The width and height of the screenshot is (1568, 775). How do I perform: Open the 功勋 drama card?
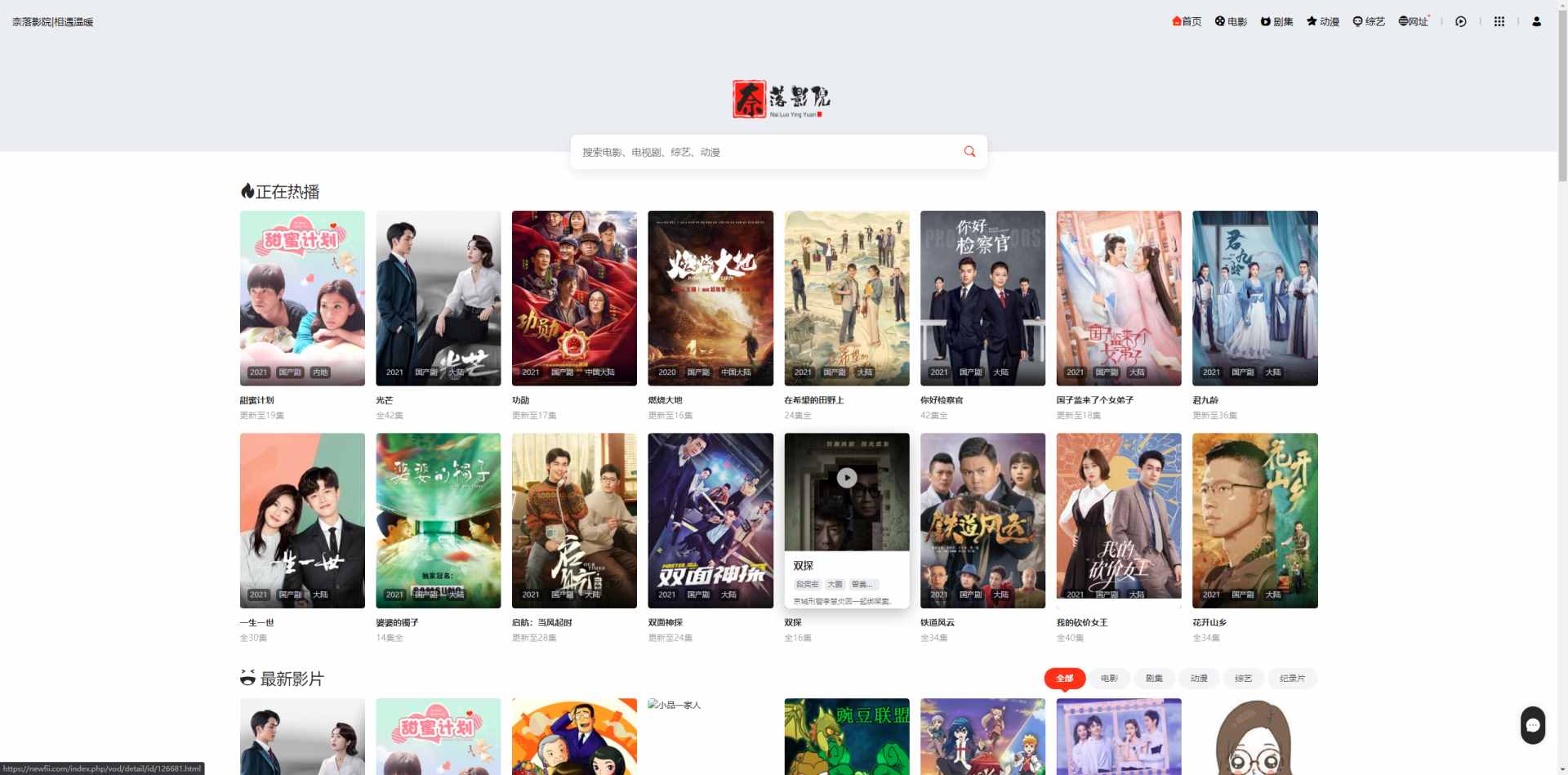coord(574,298)
